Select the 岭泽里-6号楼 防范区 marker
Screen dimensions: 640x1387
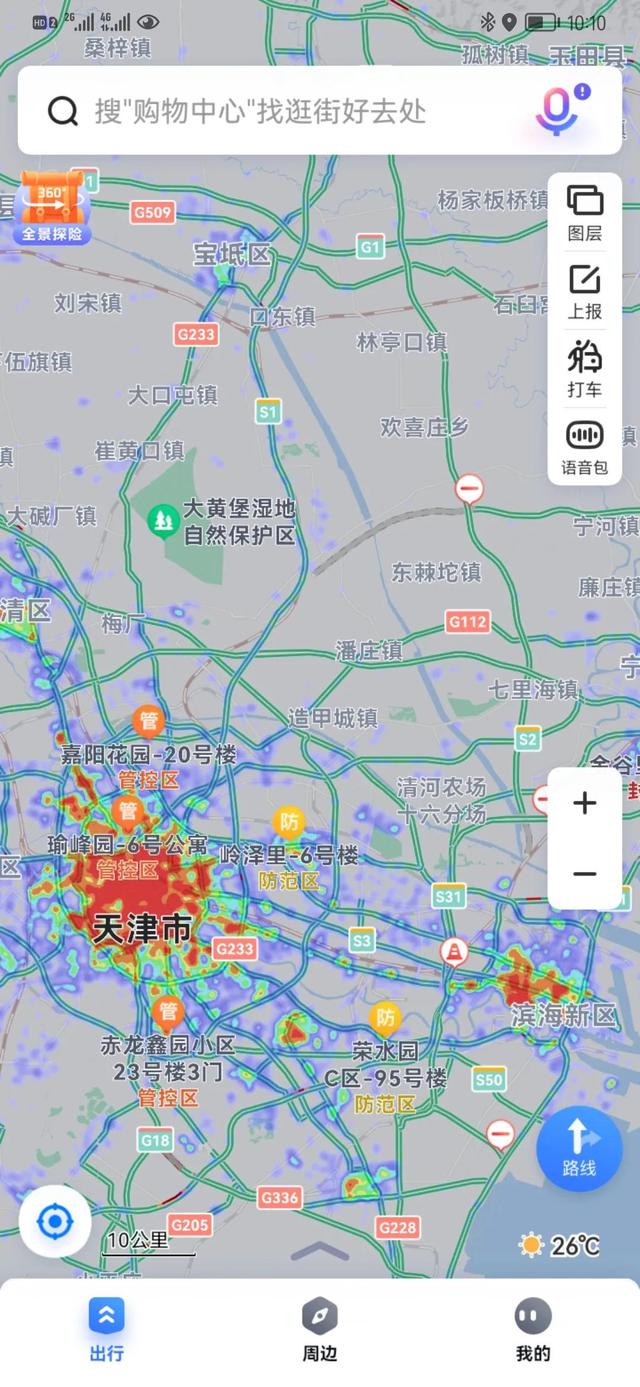click(289, 822)
